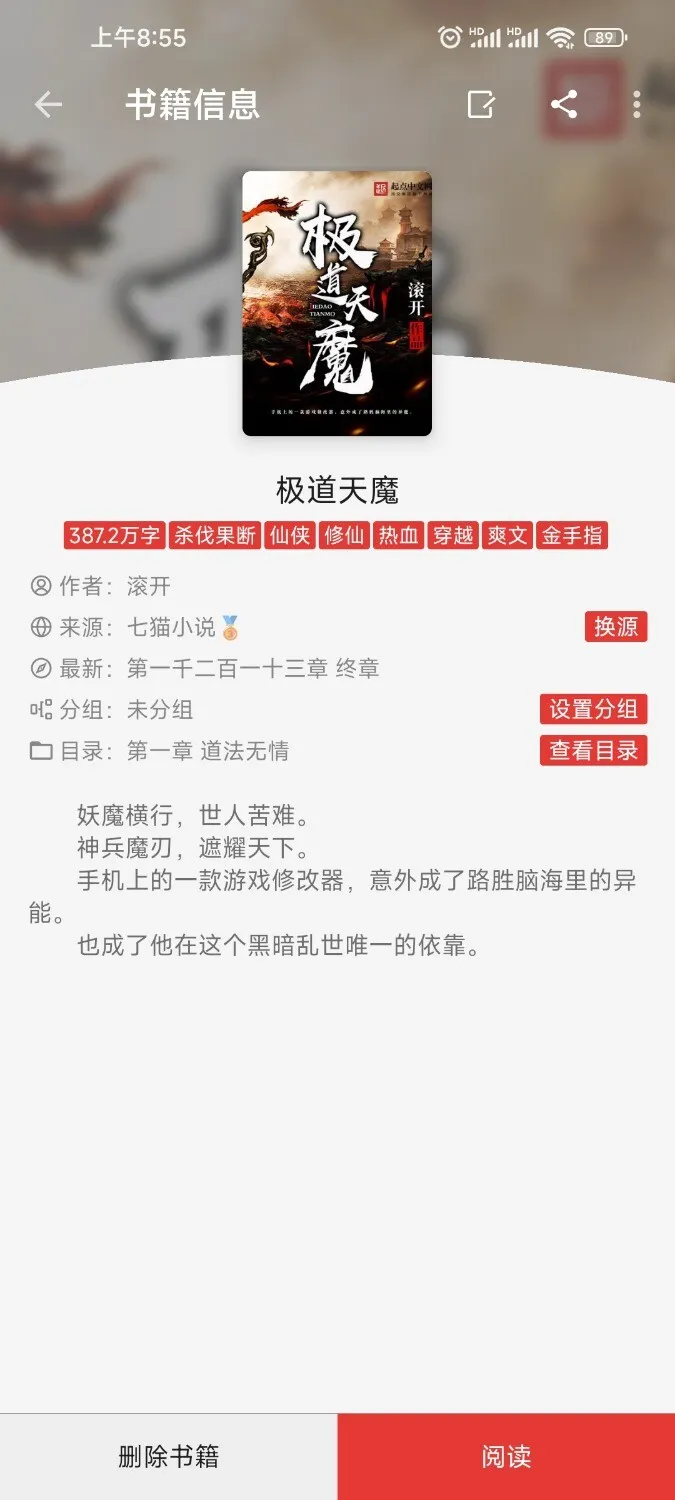Screen dimensions: 675x1500
Task: Share this book
Action: [564, 105]
